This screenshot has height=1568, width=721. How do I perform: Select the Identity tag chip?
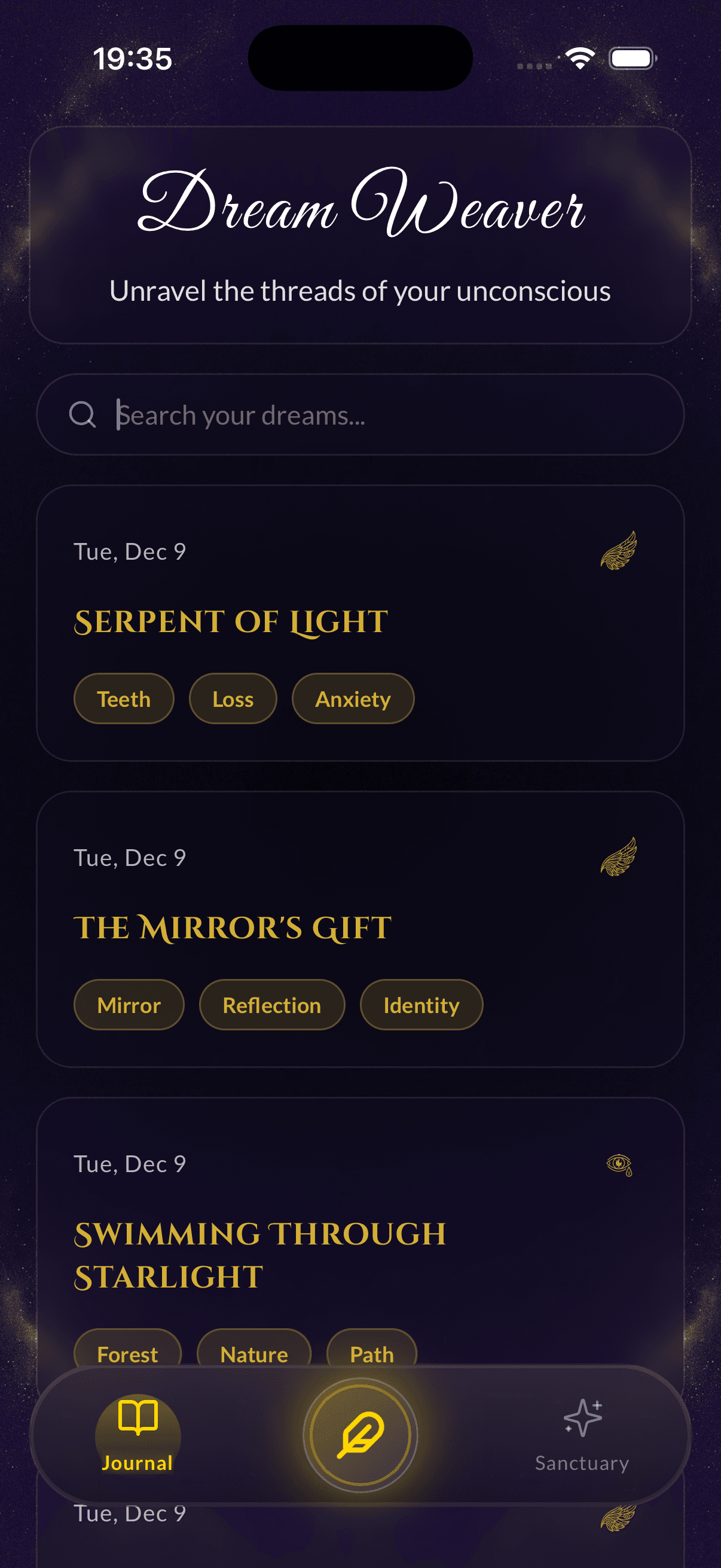click(421, 1005)
